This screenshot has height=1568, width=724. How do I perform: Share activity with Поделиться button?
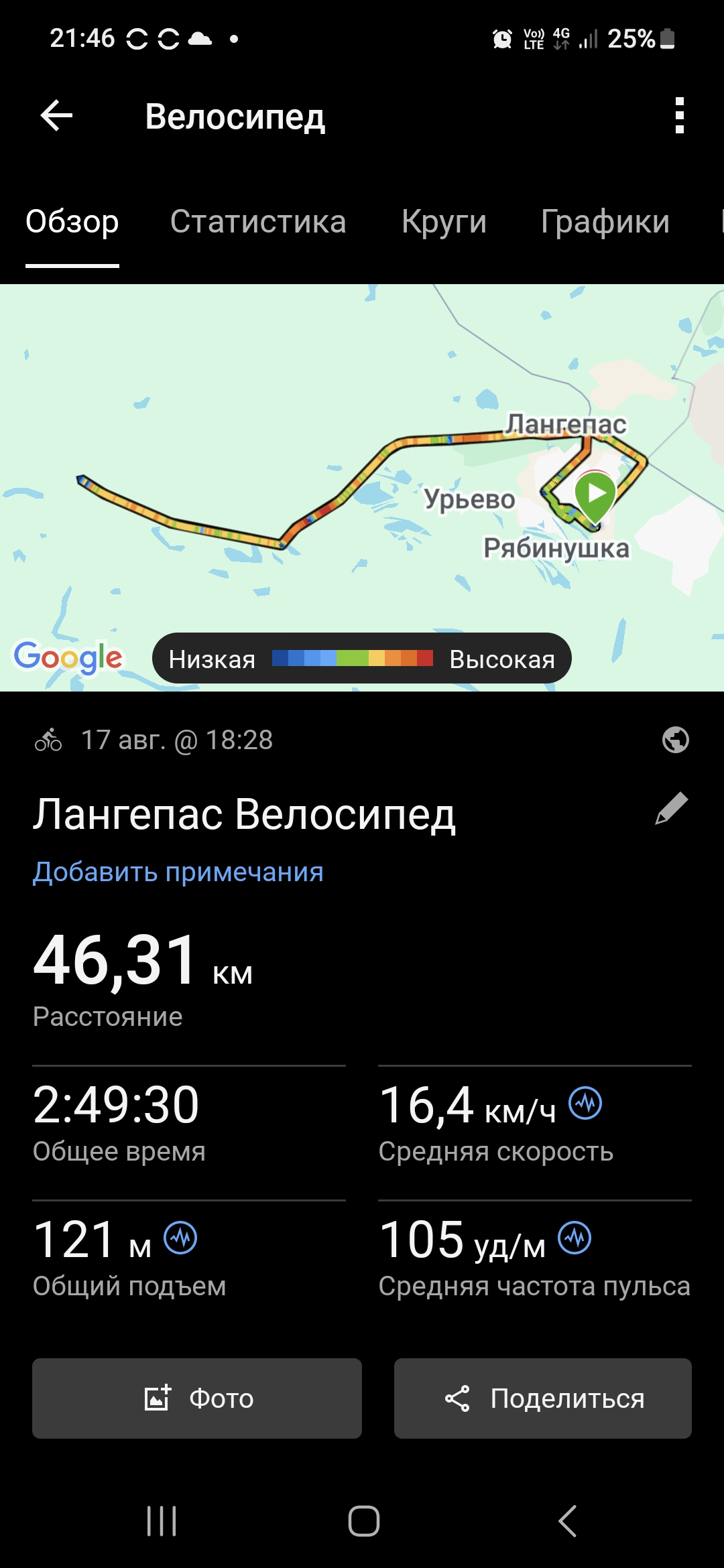tap(543, 1398)
